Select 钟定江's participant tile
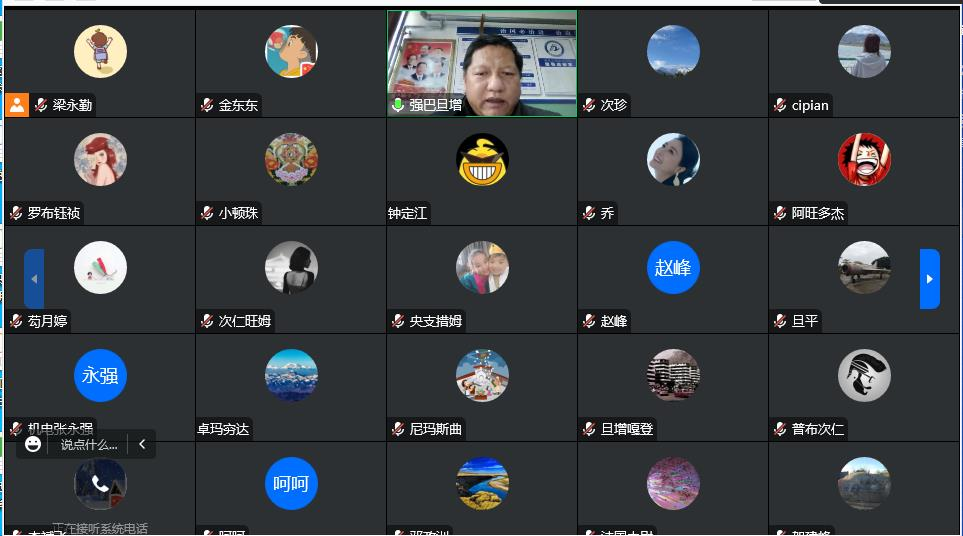Viewport: 963px width, 536px height. (482, 171)
